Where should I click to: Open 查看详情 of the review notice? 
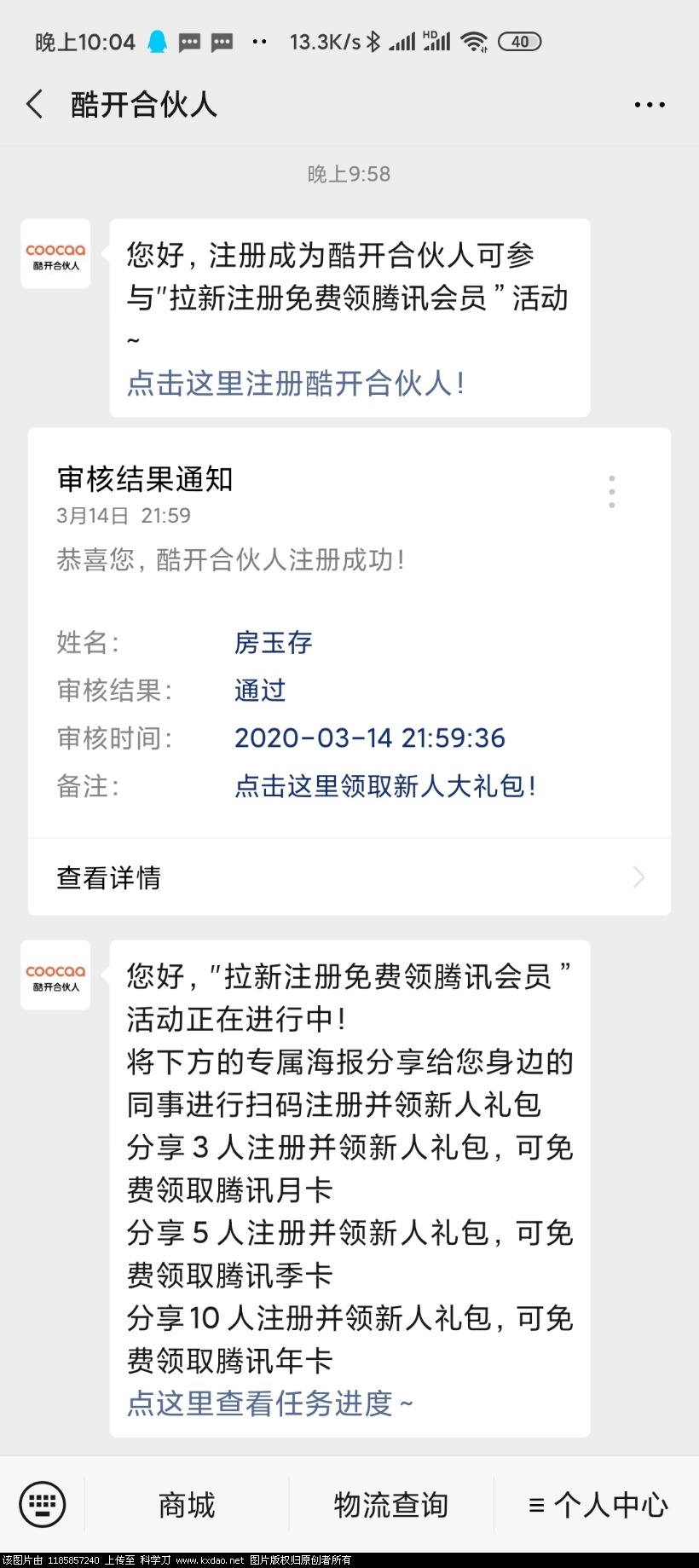349,877
